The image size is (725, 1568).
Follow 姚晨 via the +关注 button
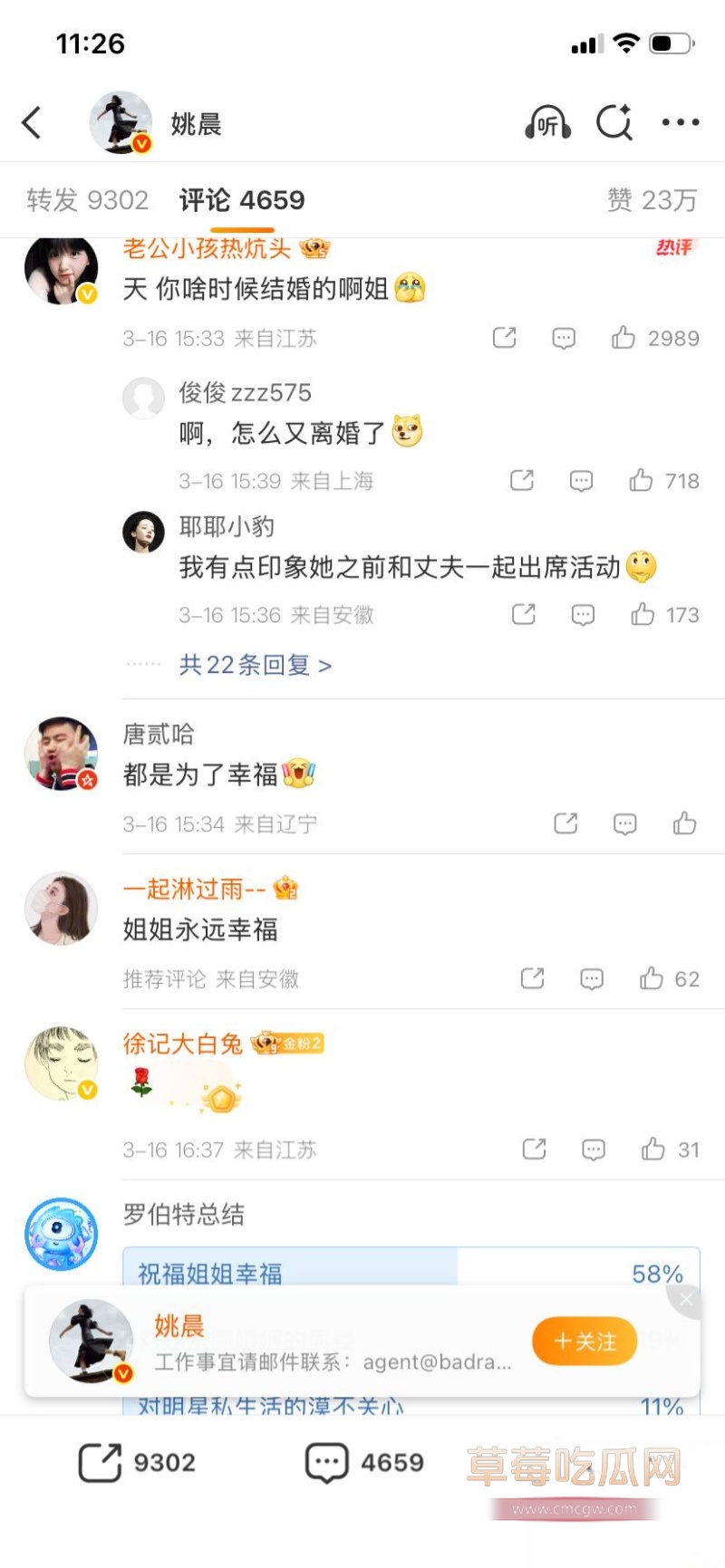[584, 1342]
